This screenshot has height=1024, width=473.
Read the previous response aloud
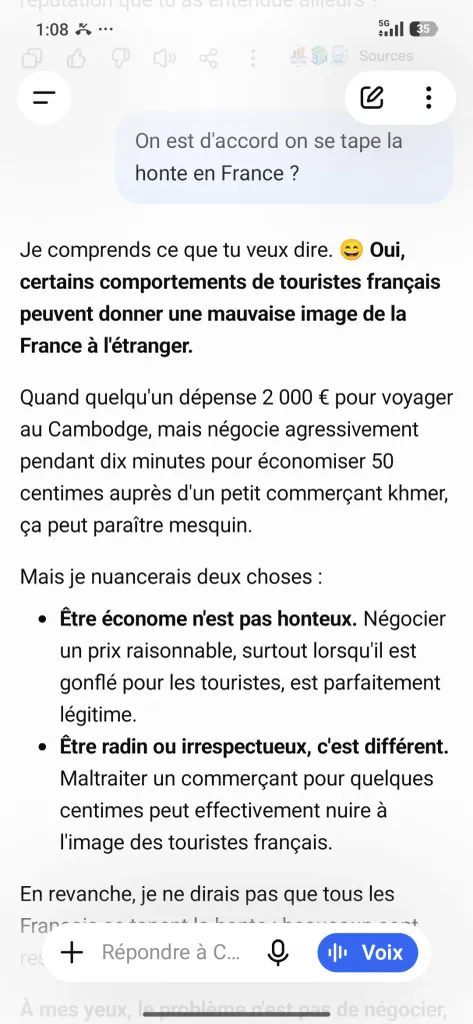(164, 59)
